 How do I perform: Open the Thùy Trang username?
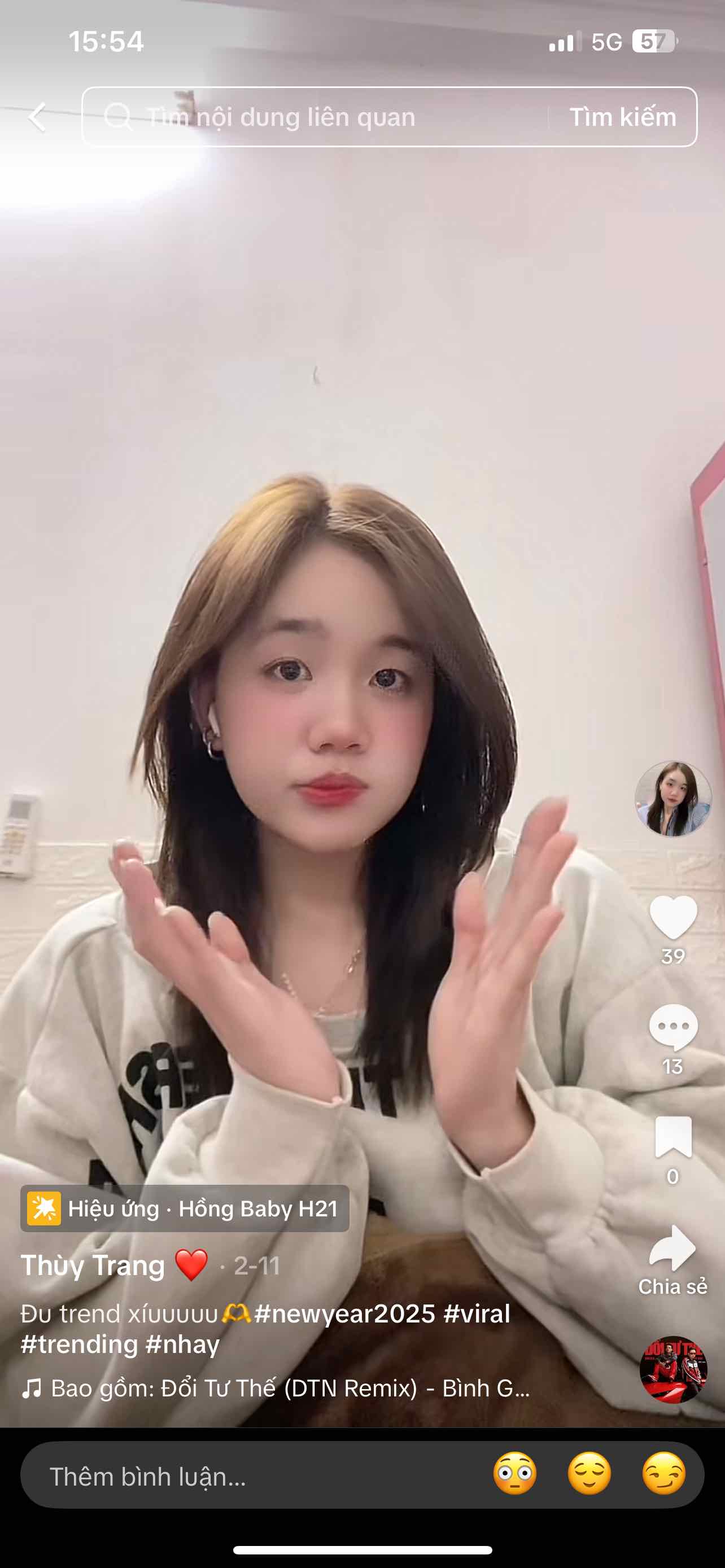pyautogui.click(x=93, y=1265)
